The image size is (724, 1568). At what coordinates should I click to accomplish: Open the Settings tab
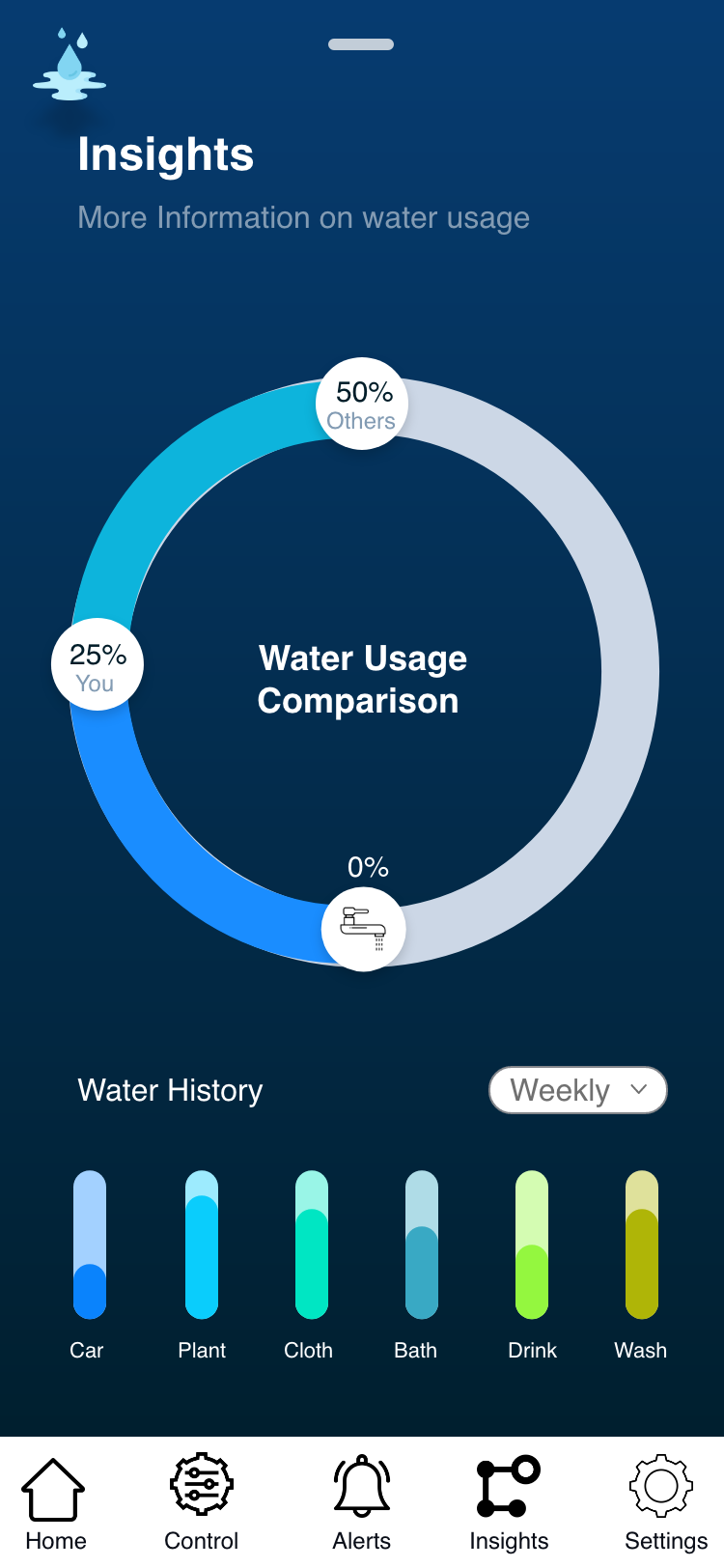[665, 1503]
